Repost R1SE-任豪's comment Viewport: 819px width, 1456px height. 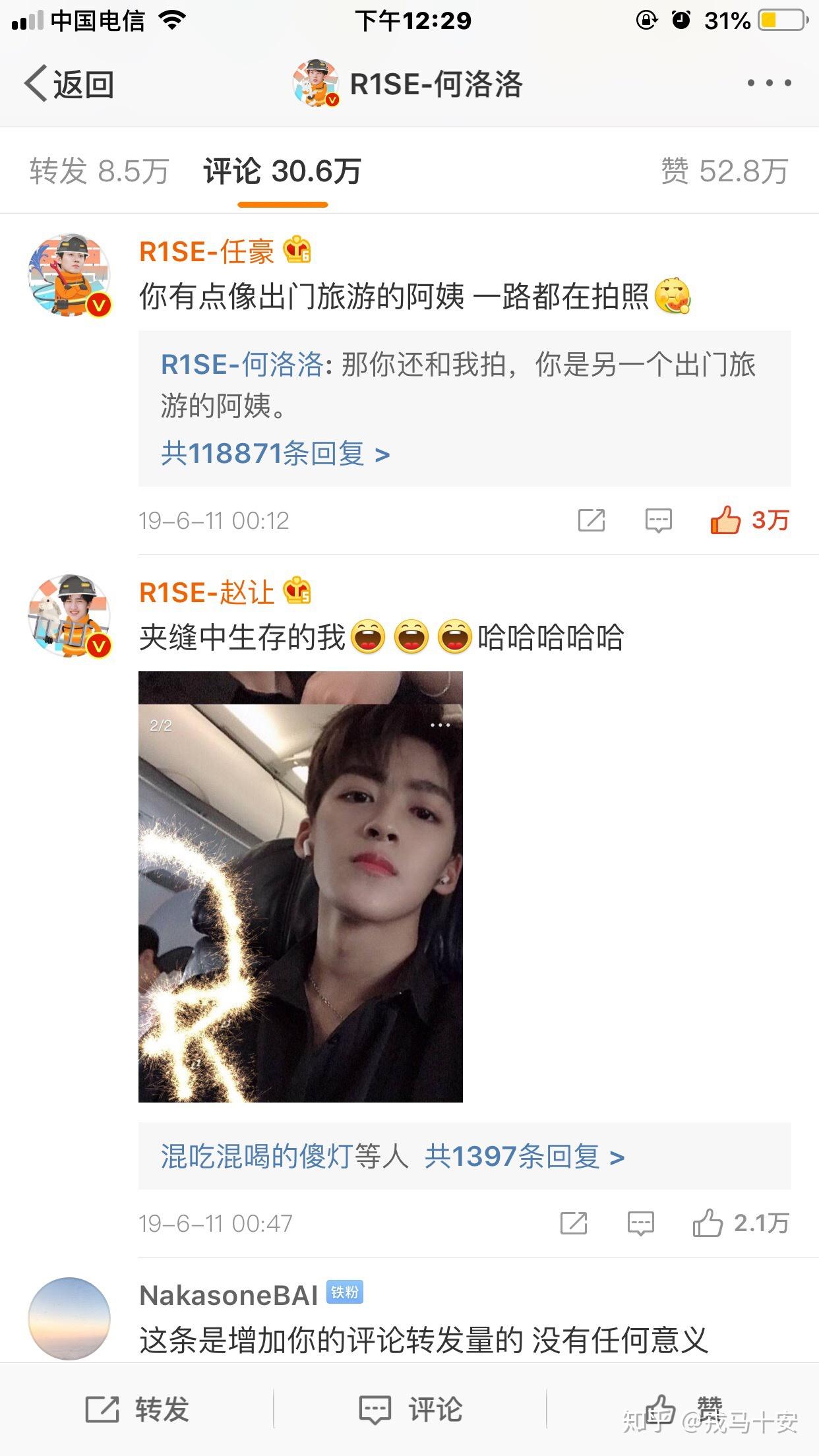[591, 520]
